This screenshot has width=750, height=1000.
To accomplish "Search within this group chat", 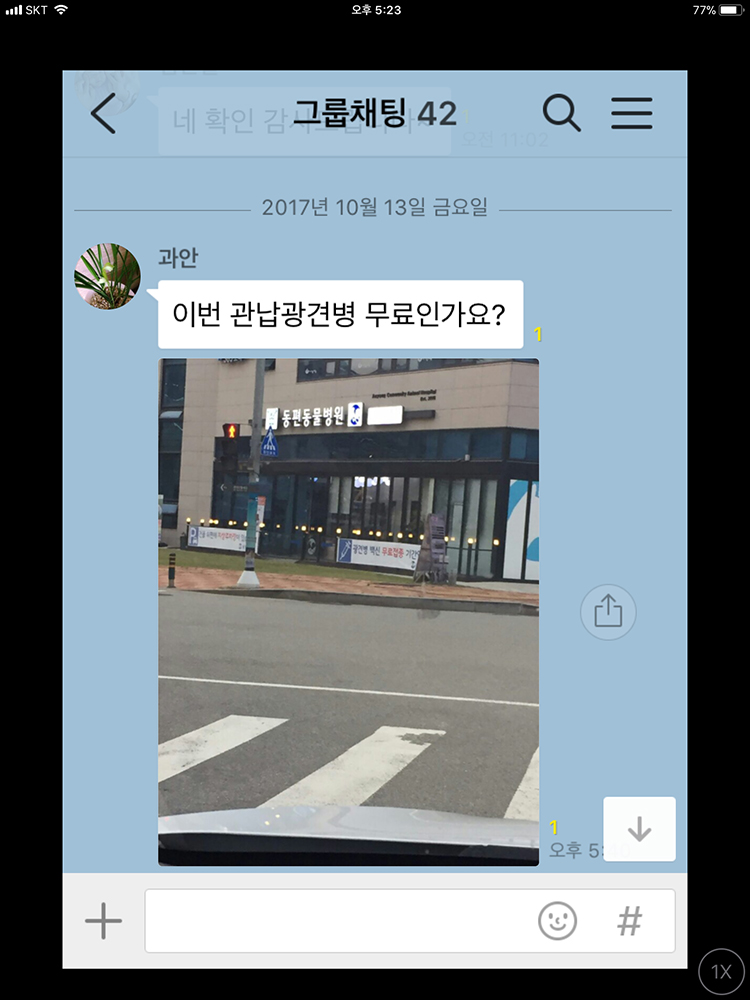I will click(x=561, y=114).
